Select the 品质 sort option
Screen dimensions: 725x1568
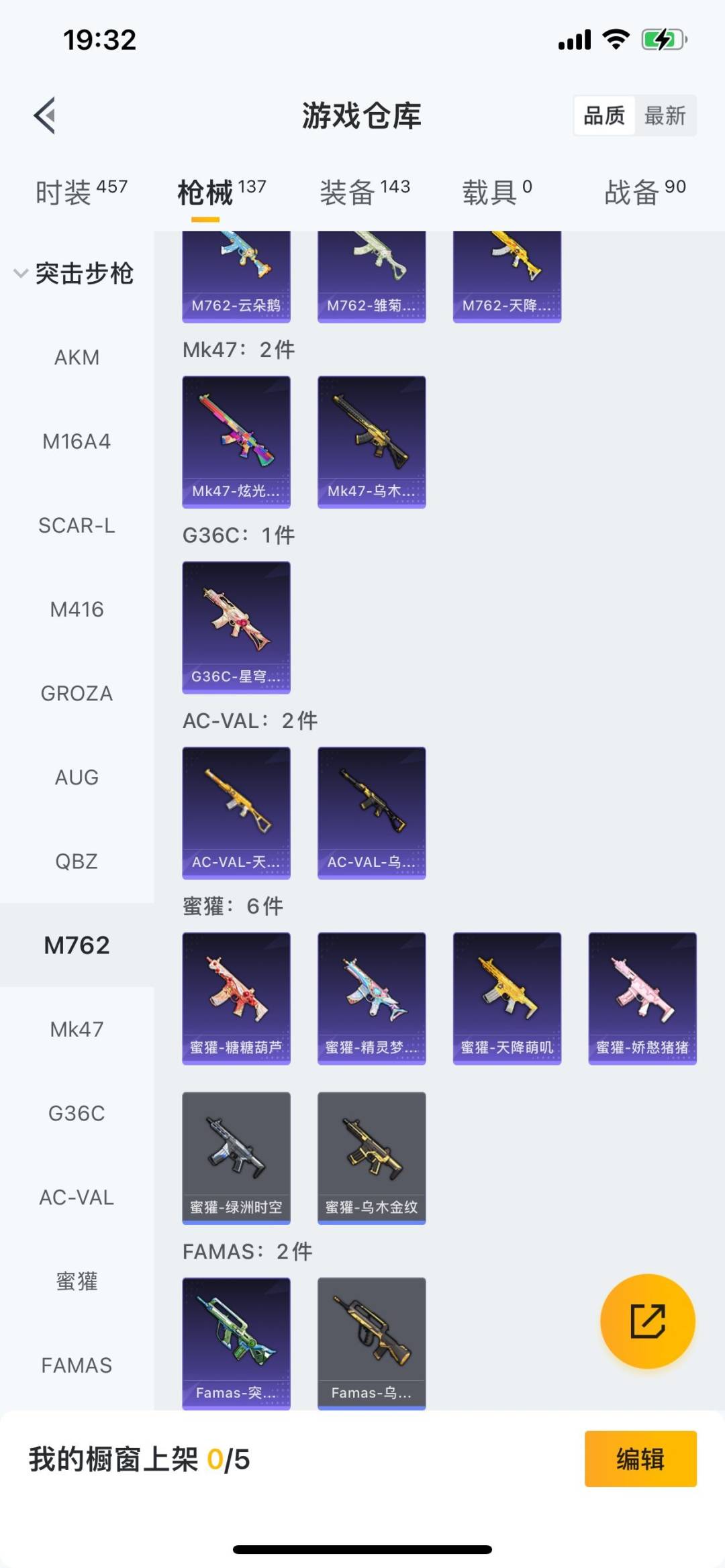[604, 115]
